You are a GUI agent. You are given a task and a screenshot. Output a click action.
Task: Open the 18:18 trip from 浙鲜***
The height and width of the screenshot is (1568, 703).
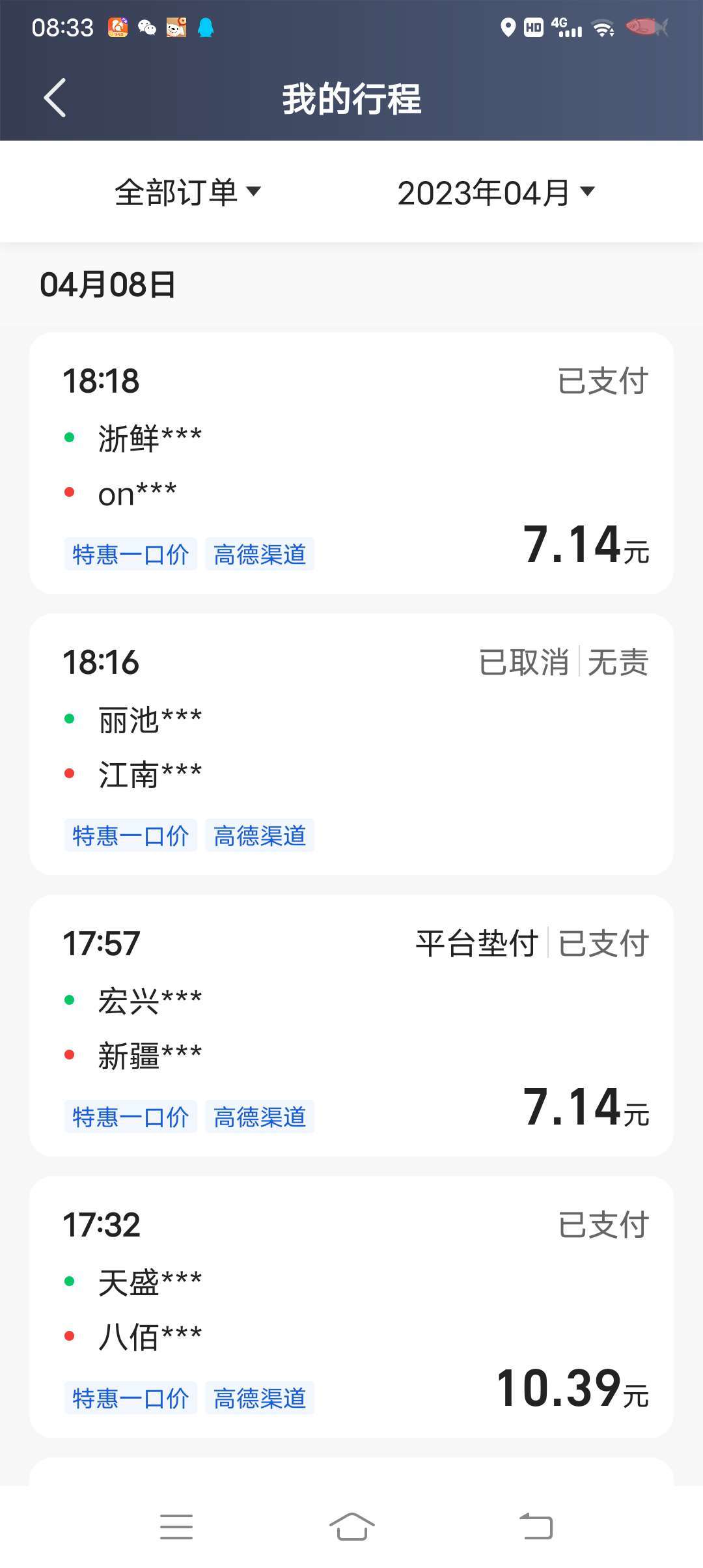point(351,463)
